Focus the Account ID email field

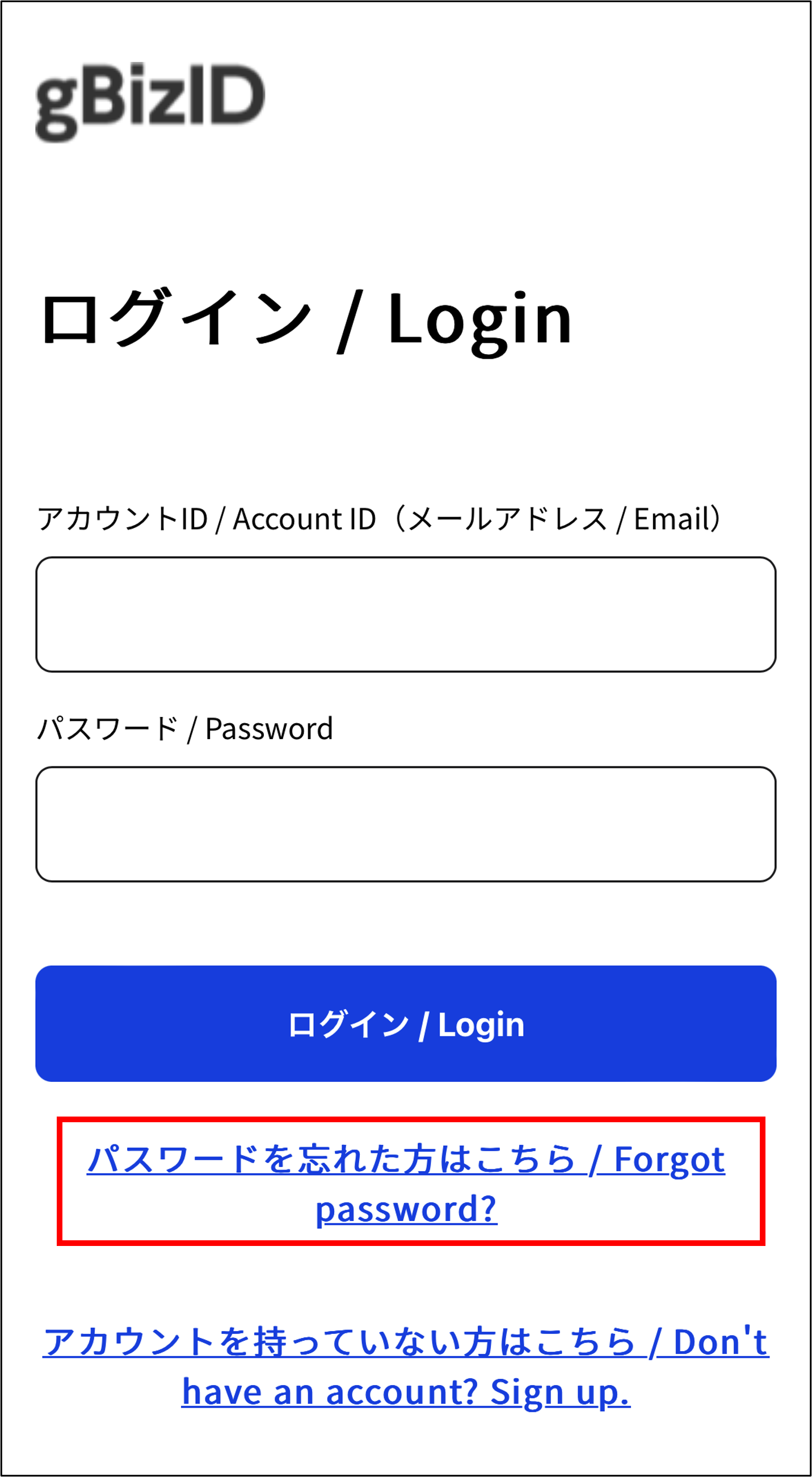coord(406,614)
